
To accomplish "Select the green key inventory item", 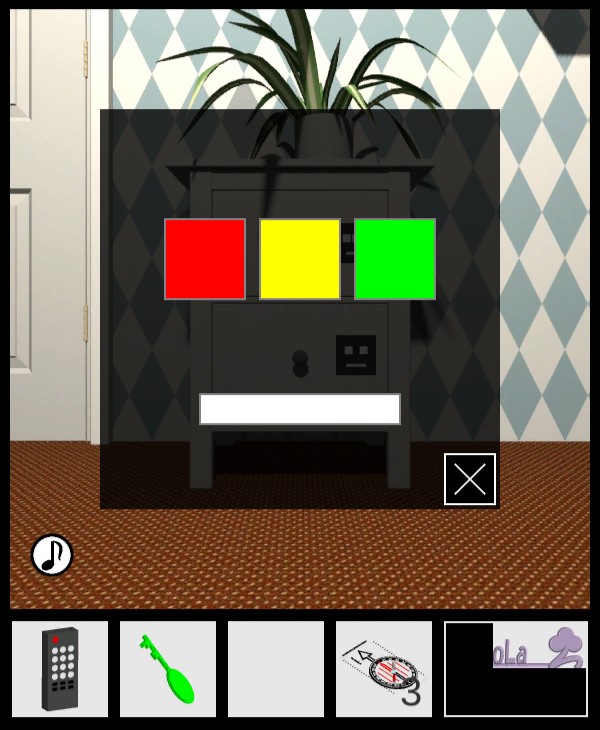I will pos(168,669).
